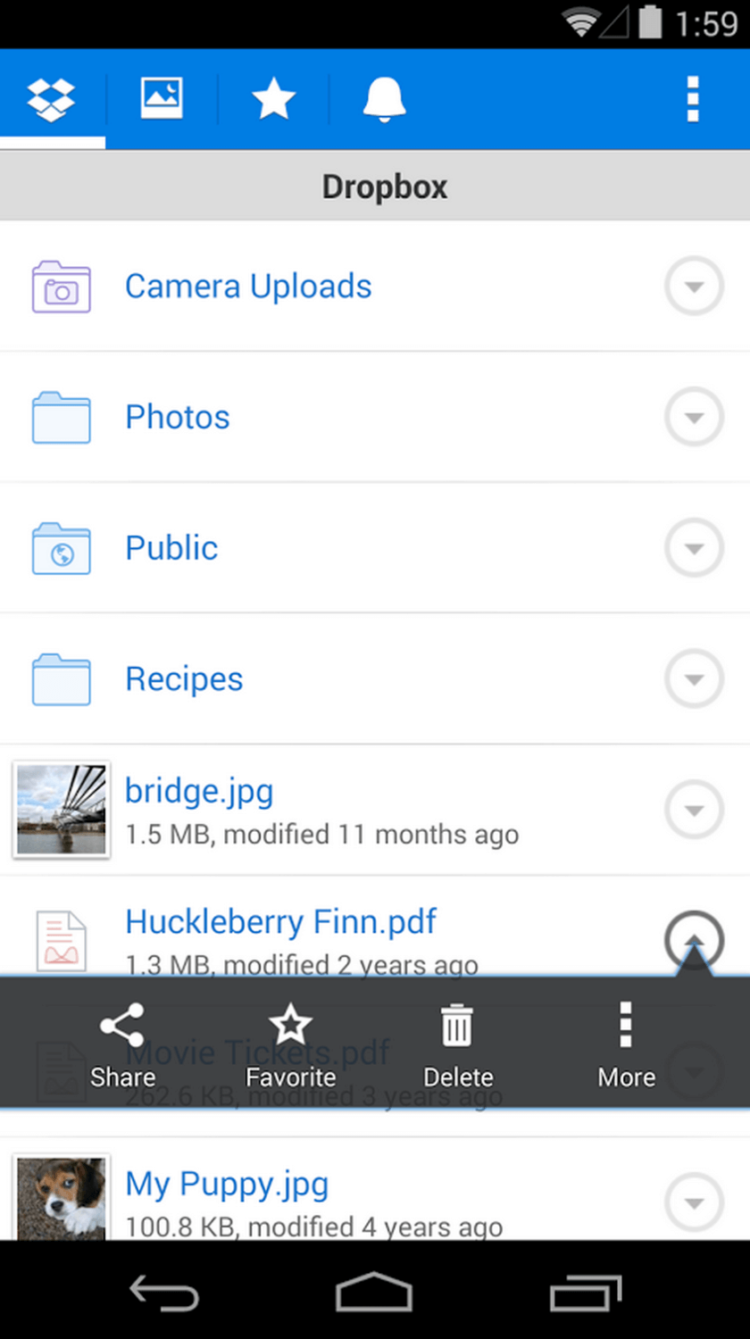The height and width of the screenshot is (1339, 750).
Task: Open the overflow menu in the blue toolbar
Action: pos(692,98)
